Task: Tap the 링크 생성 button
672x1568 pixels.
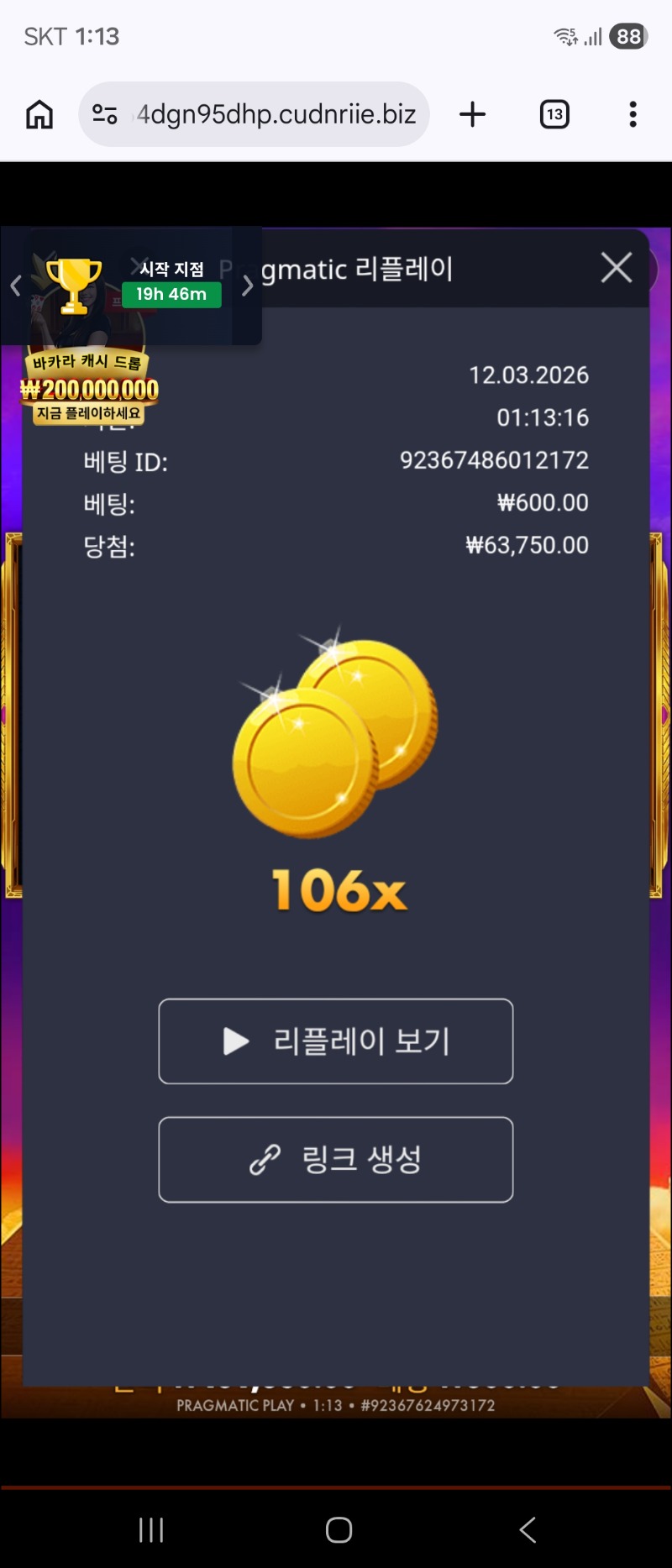Action: pos(336,1160)
